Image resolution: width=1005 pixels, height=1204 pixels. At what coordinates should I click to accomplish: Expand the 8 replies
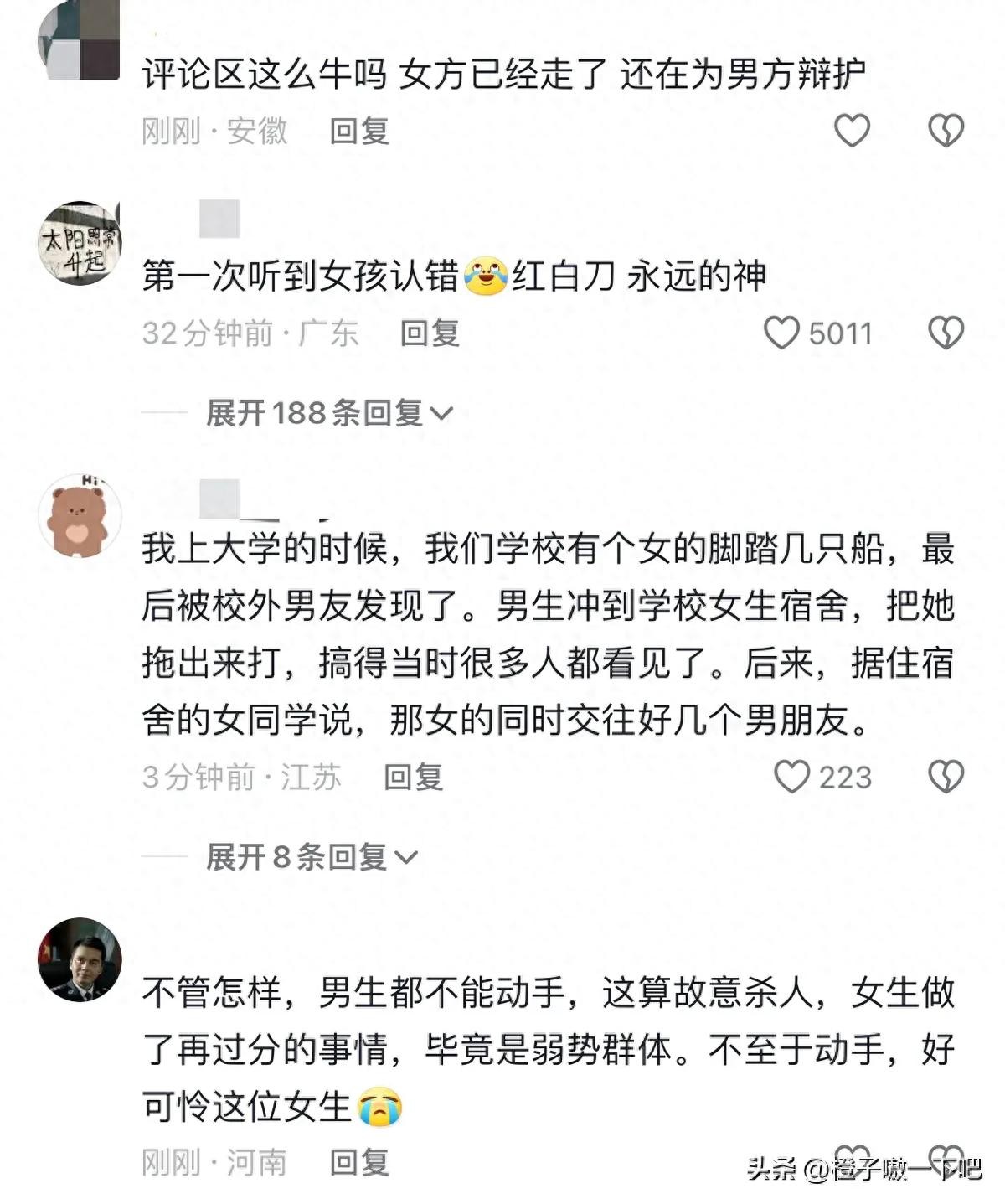pos(311,856)
